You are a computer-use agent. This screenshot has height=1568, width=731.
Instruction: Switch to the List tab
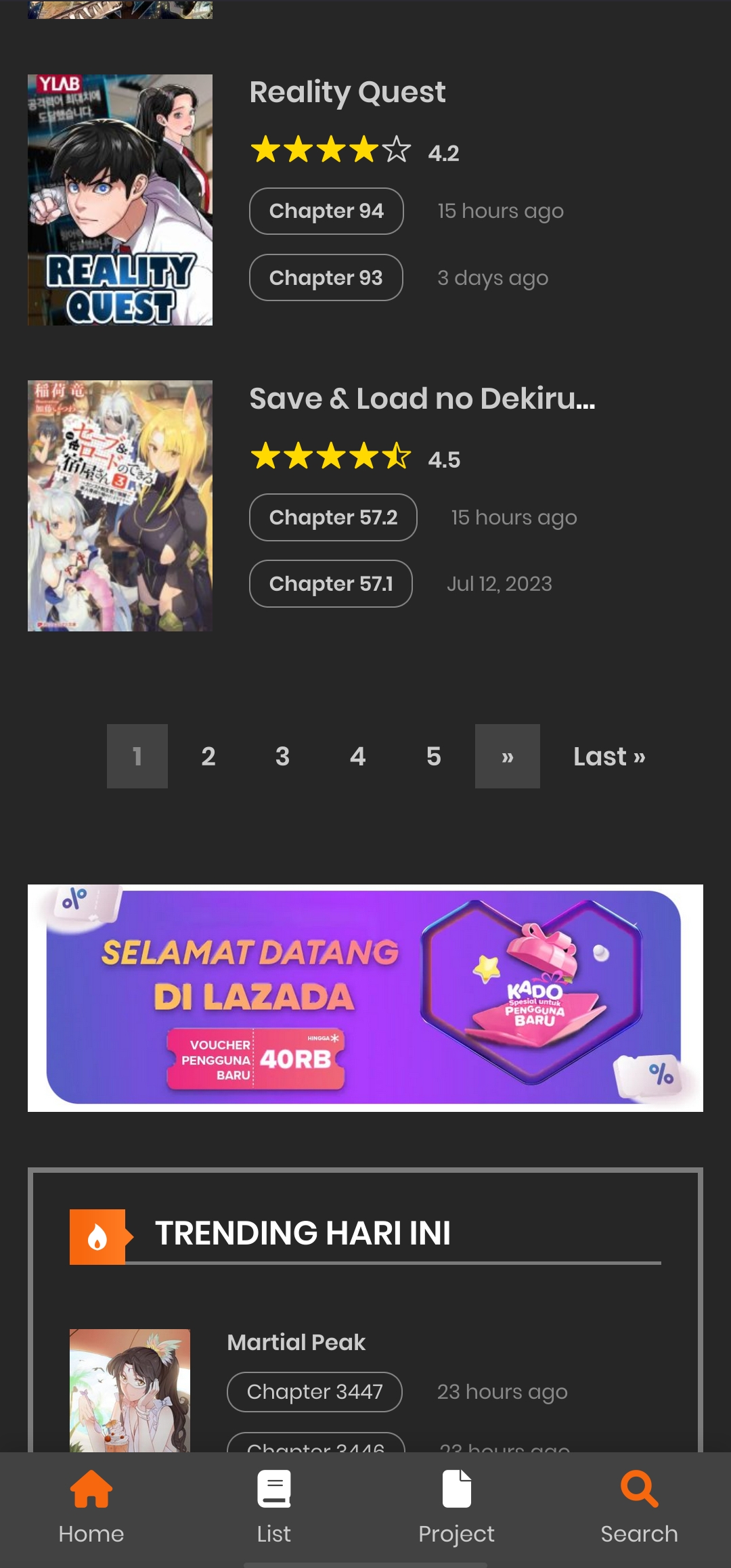(274, 1506)
